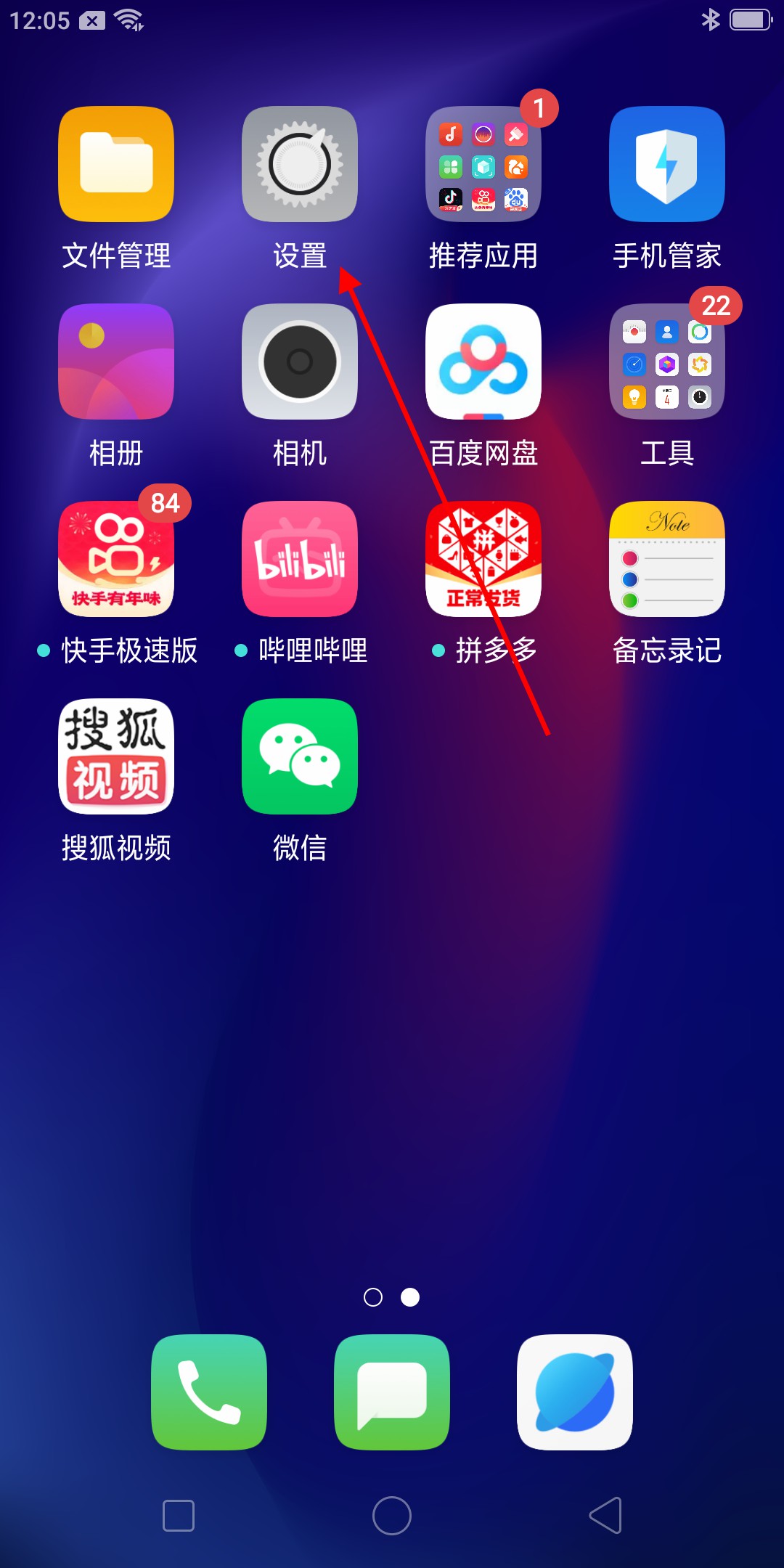Open the 相册 gallery app
This screenshot has height=1568, width=784.
pyautogui.click(x=116, y=362)
